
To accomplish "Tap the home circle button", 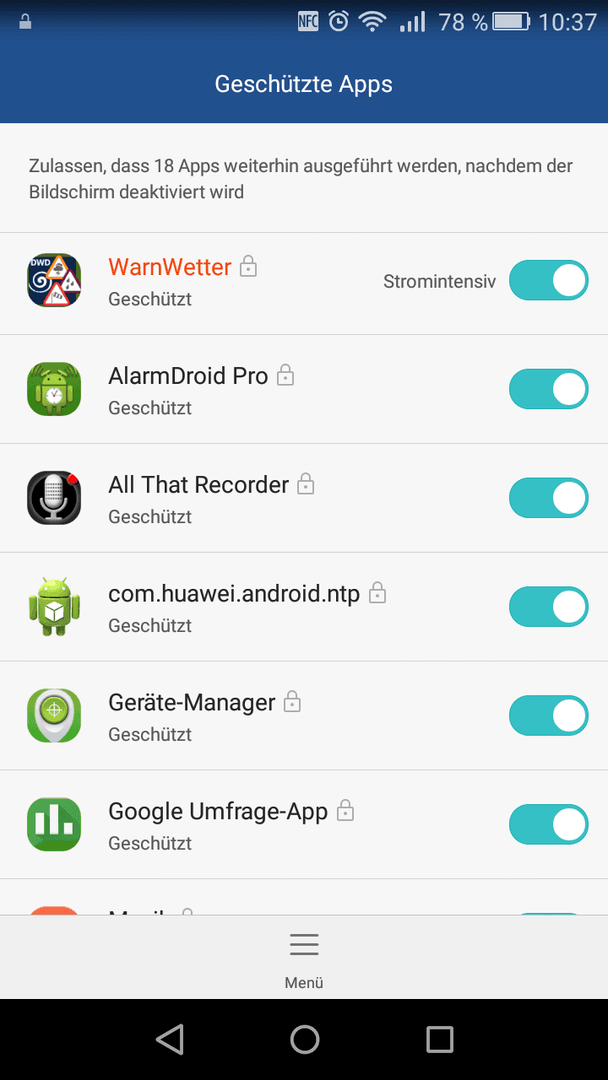I will coord(304,1039).
